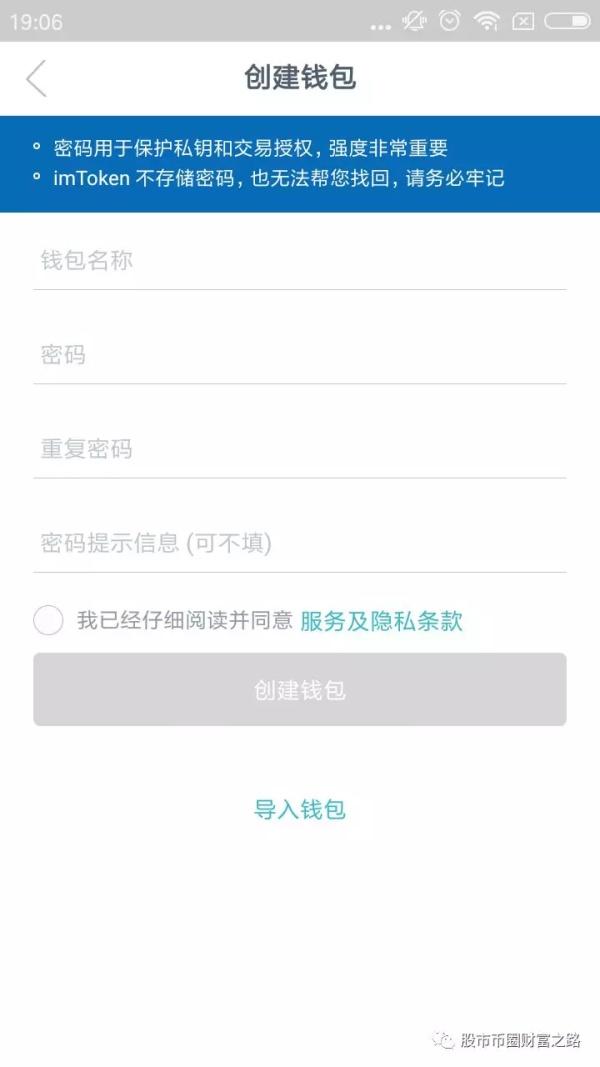Tap the gray 创建钱包 button
This screenshot has height=1067, width=600.
(299, 689)
